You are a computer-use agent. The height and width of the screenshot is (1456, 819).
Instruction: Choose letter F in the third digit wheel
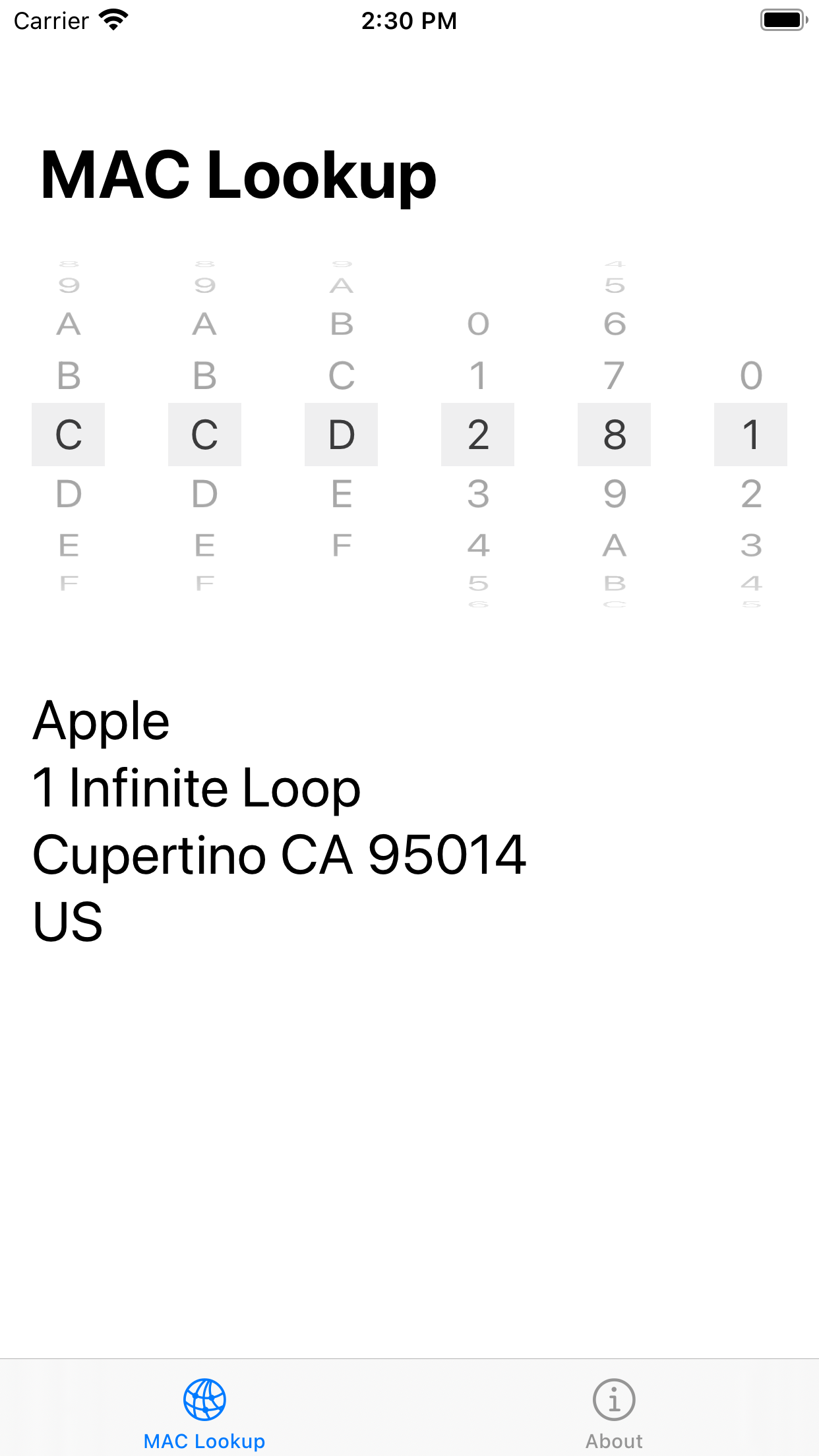(341, 545)
